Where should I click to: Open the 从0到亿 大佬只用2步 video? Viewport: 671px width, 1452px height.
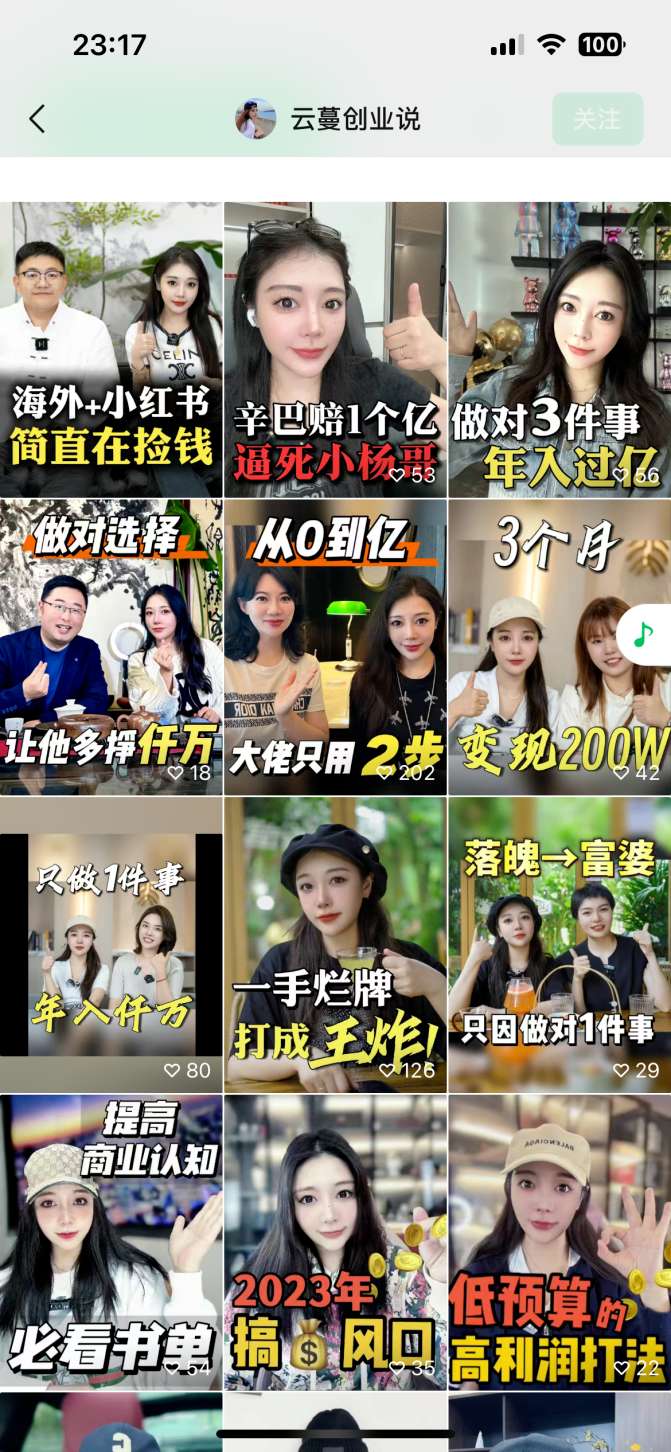click(335, 647)
